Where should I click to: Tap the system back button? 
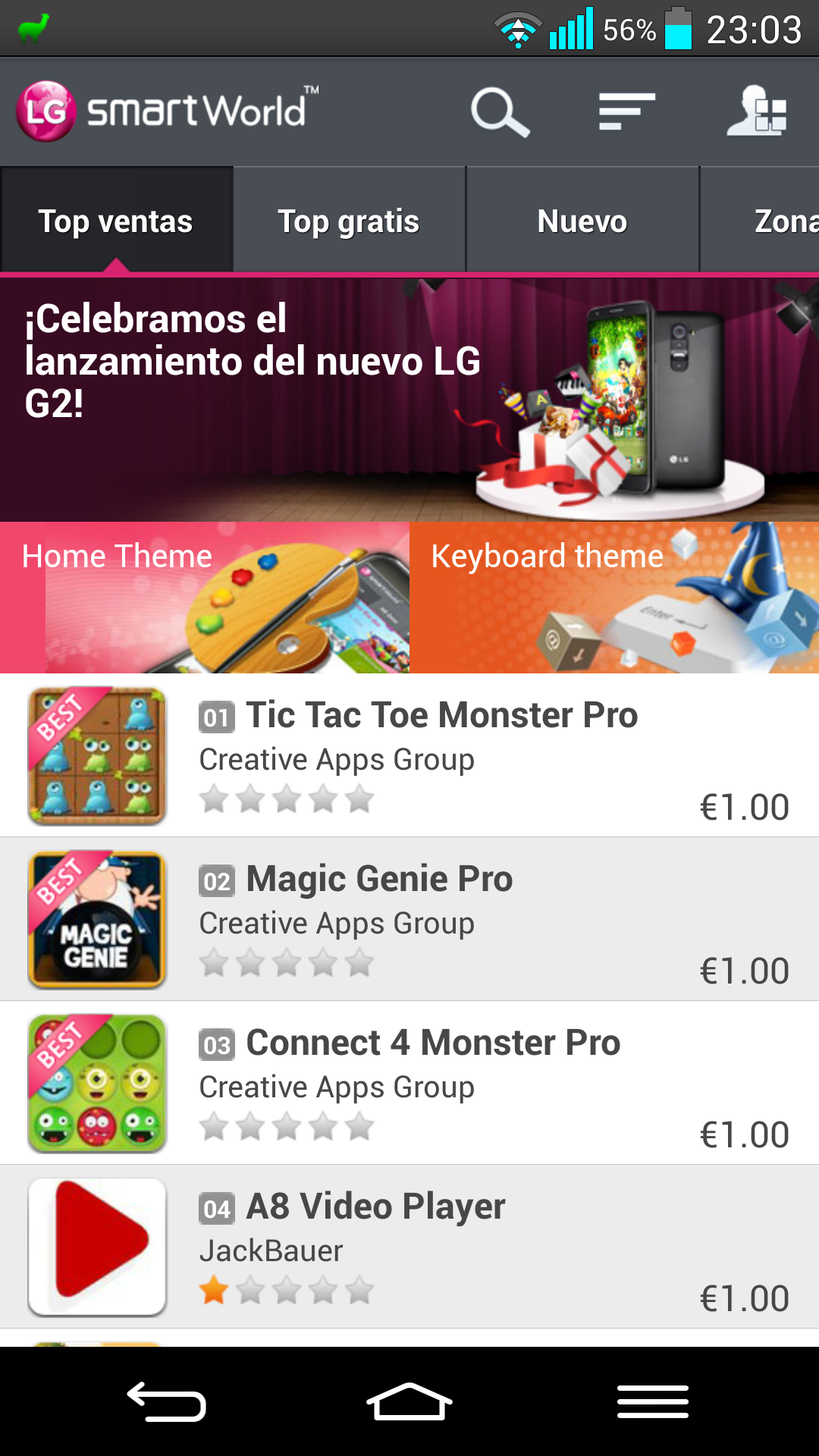click(167, 1401)
